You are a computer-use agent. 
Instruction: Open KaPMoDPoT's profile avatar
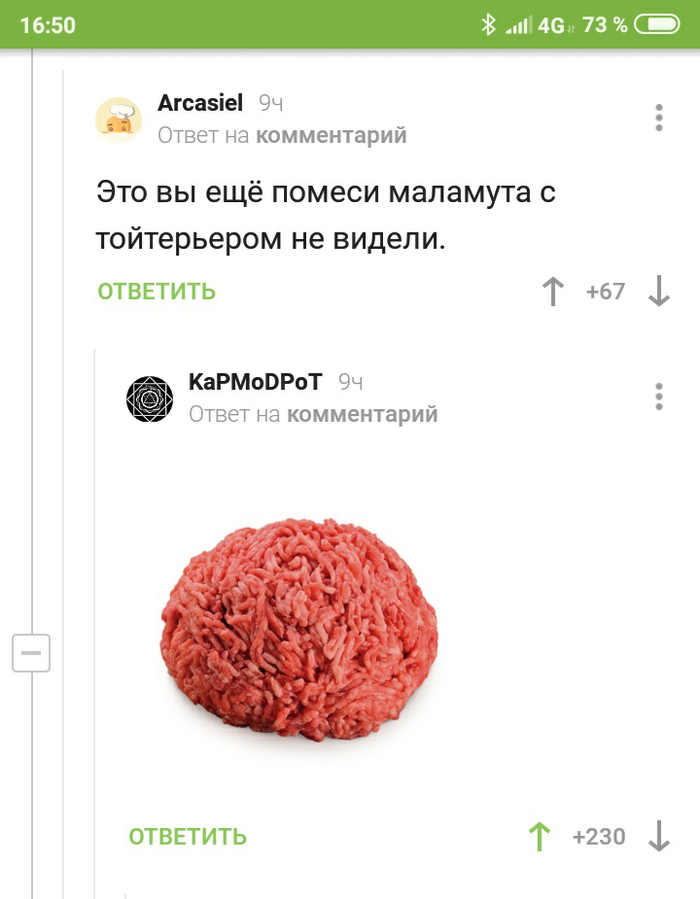click(x=150, y=399)
